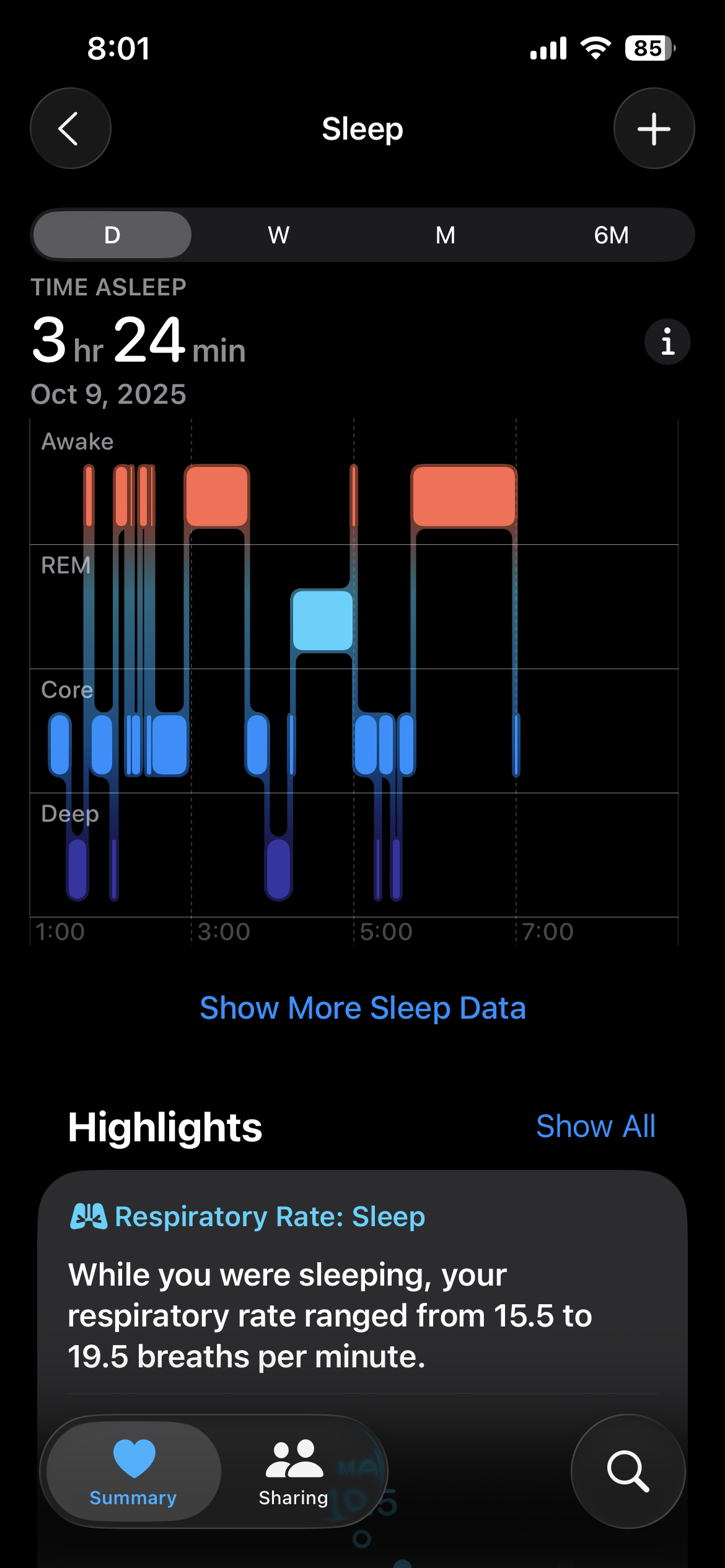Tap Show More Sleep Data

[362, 1008]
